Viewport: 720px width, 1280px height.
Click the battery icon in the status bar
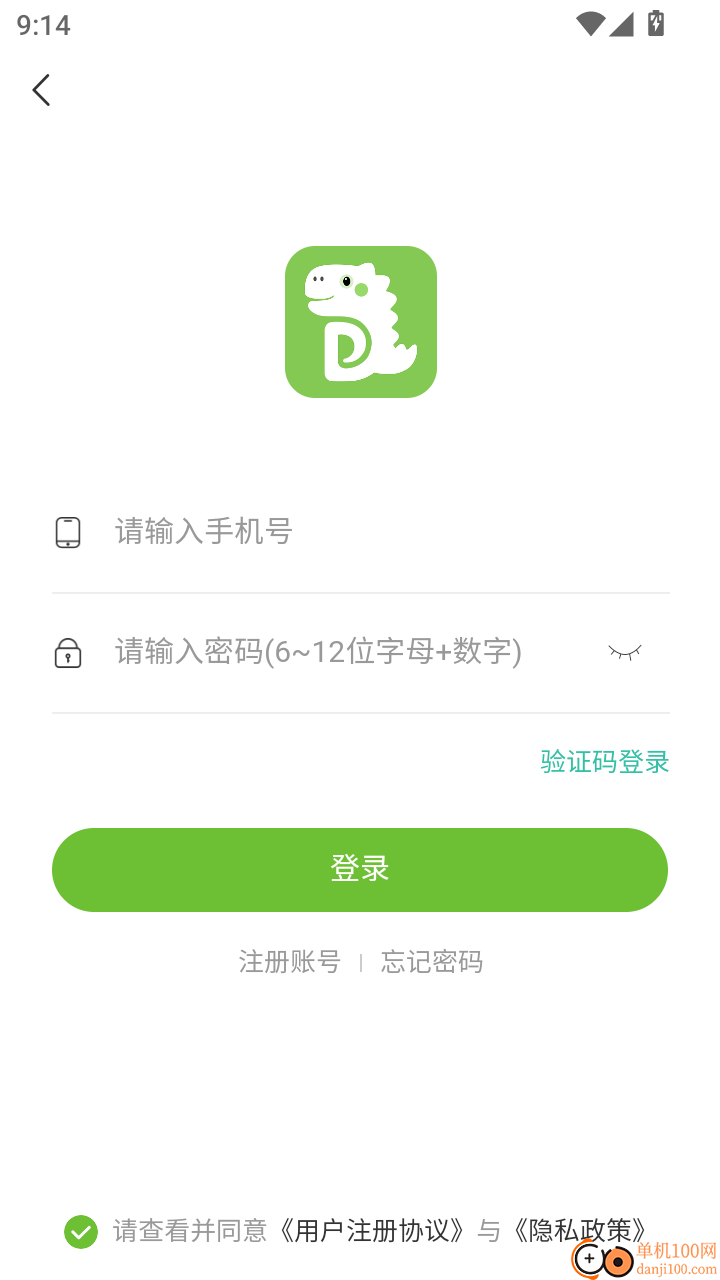pyautogui.click(x=655, y=24)
